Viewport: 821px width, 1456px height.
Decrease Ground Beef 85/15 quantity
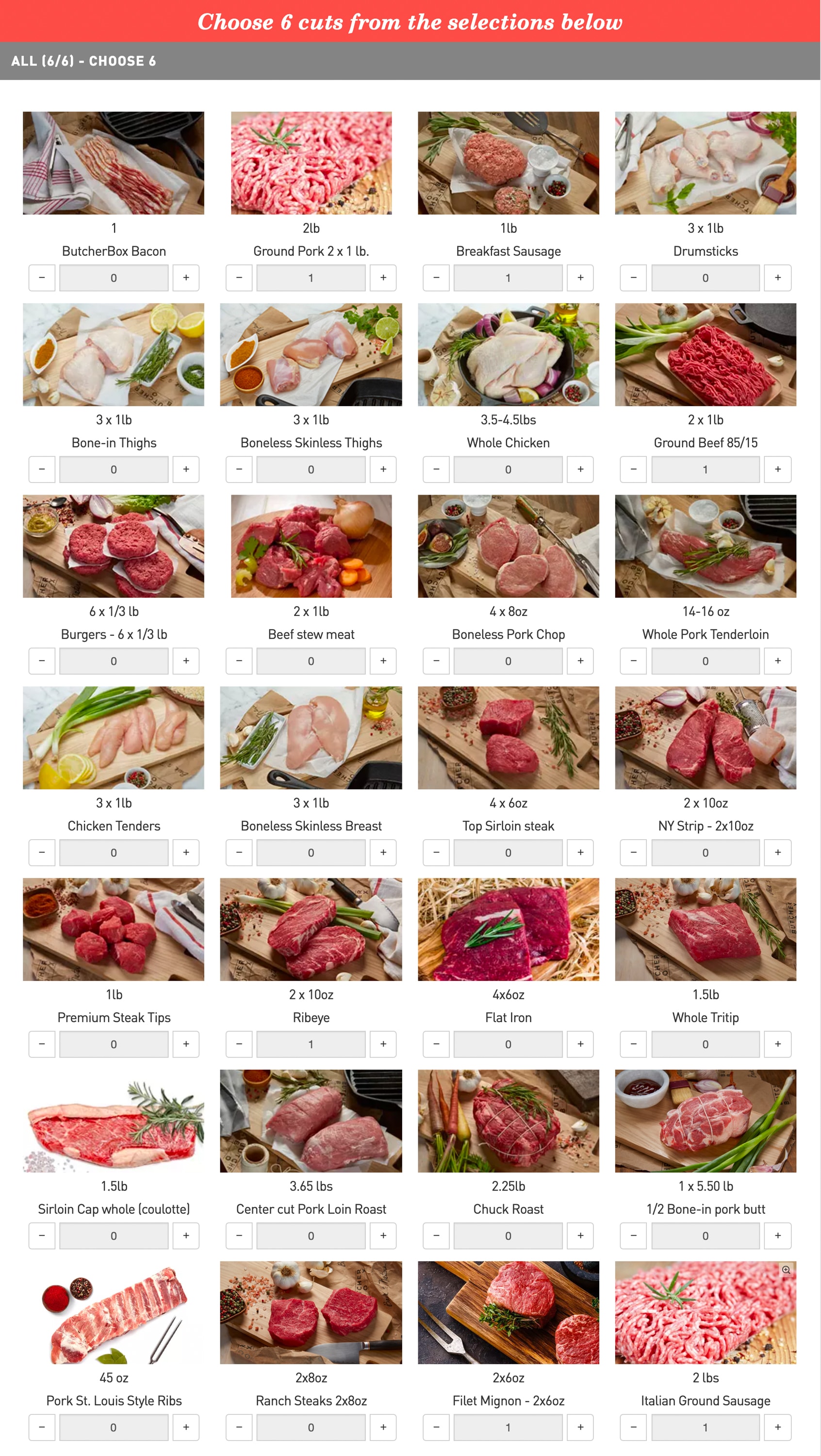click(633, 469)
